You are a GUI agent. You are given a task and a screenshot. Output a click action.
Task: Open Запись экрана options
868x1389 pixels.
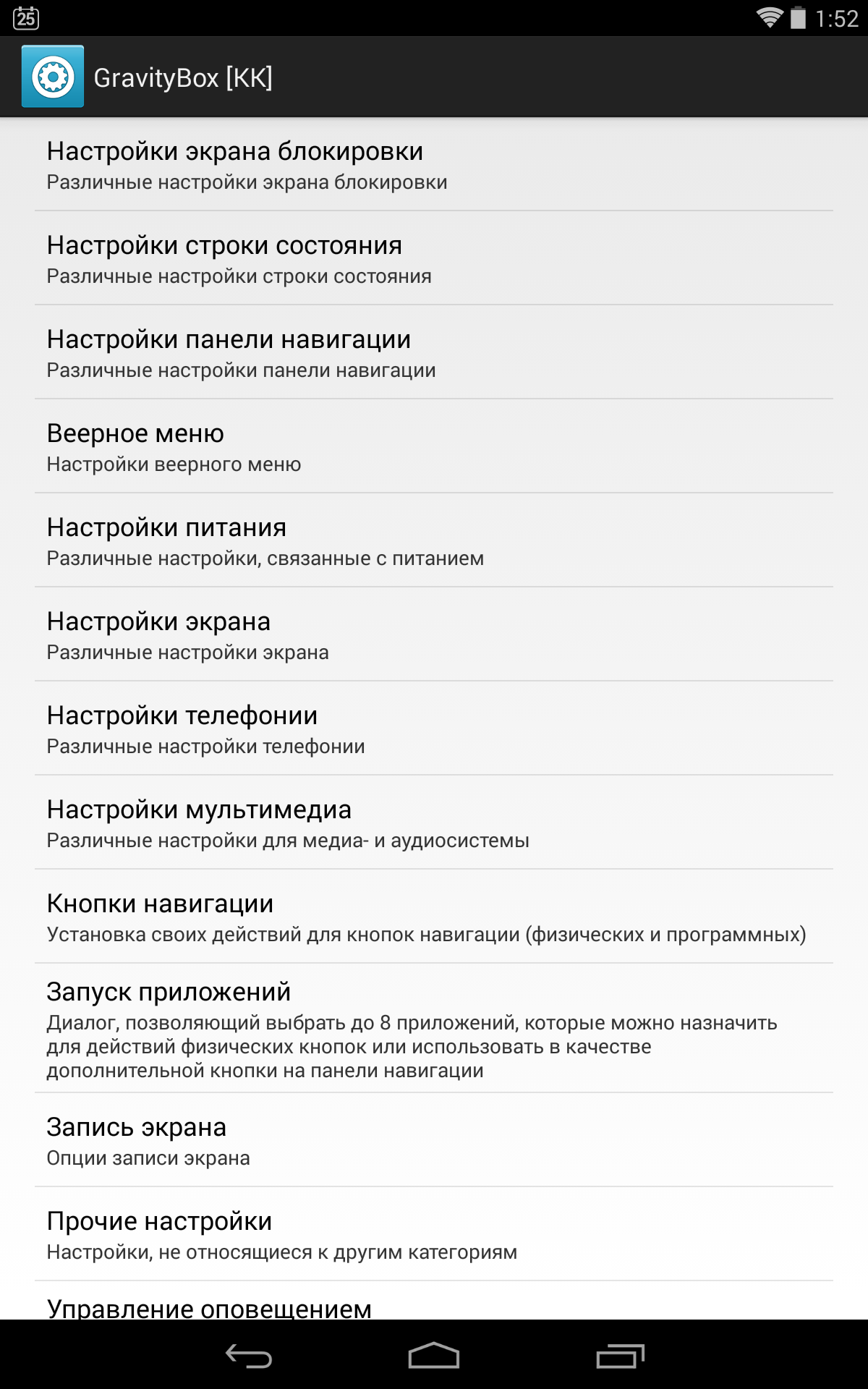(x=434, y=1141)
